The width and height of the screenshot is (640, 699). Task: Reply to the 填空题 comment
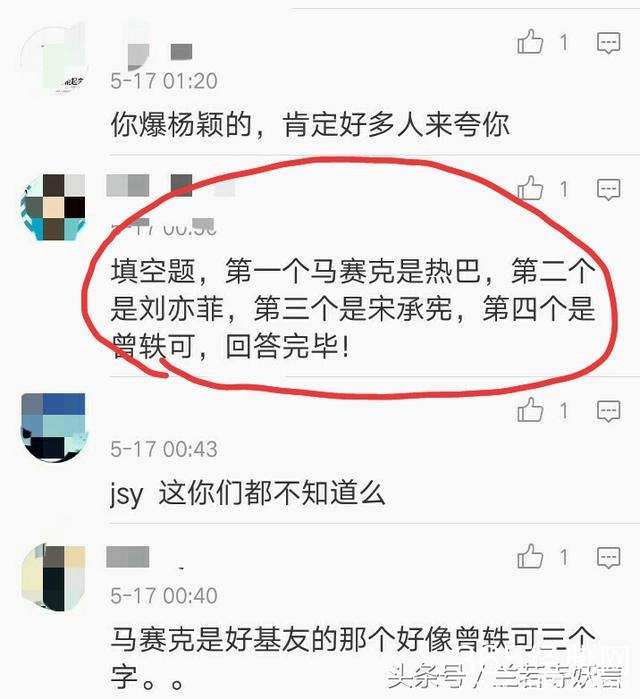click(x=609, y=188)
